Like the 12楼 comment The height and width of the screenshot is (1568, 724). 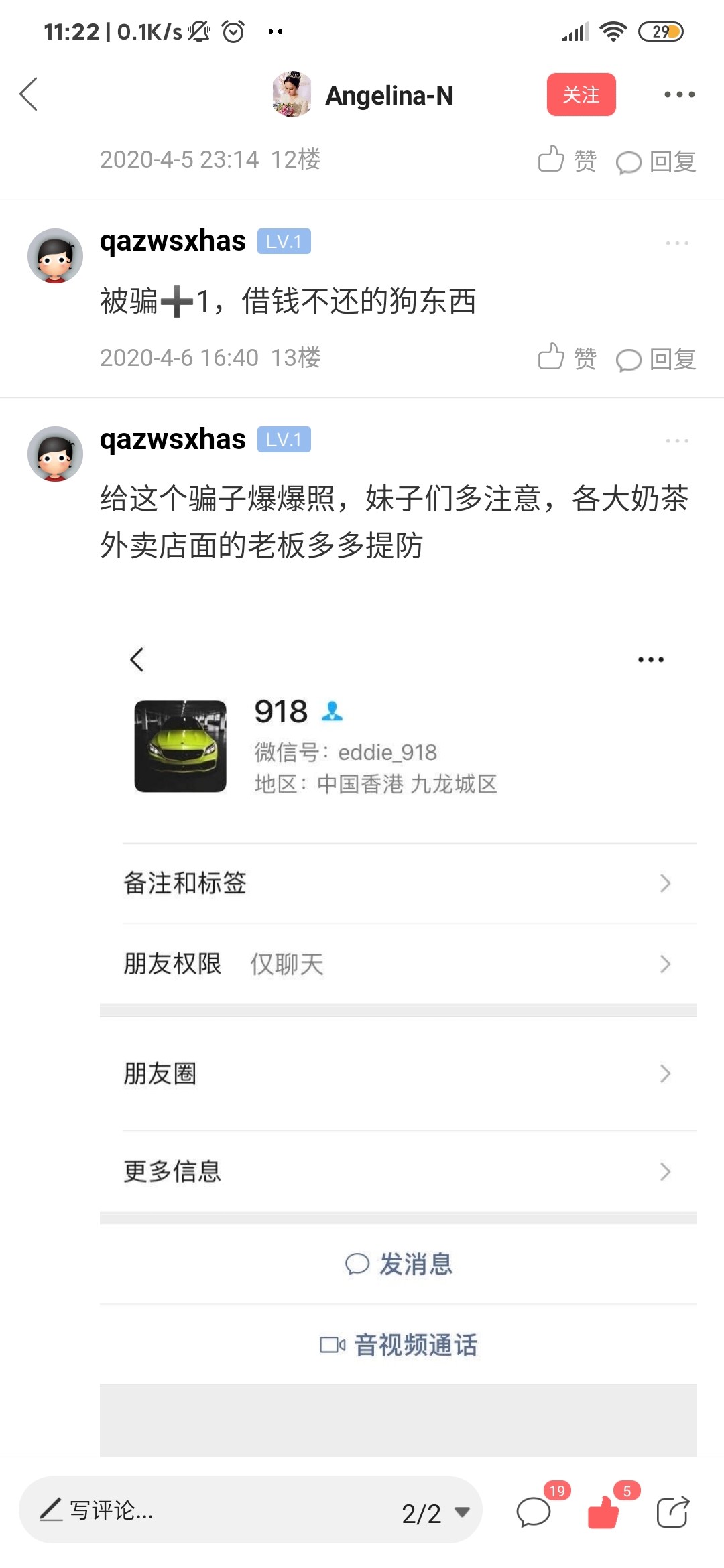(x=566, y=160)
